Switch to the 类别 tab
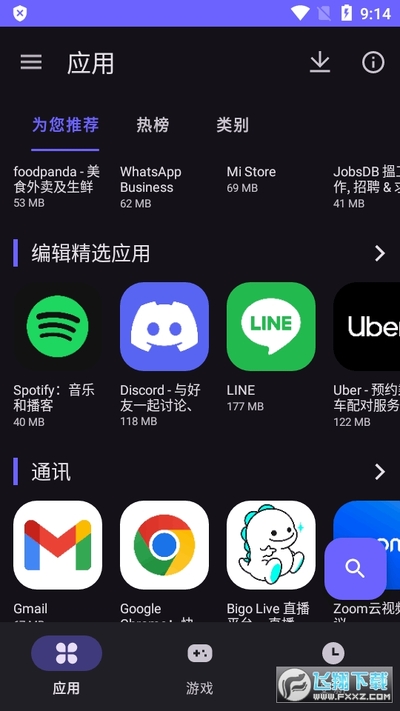This screenshot has height=711, width=400. pos(233,125)
